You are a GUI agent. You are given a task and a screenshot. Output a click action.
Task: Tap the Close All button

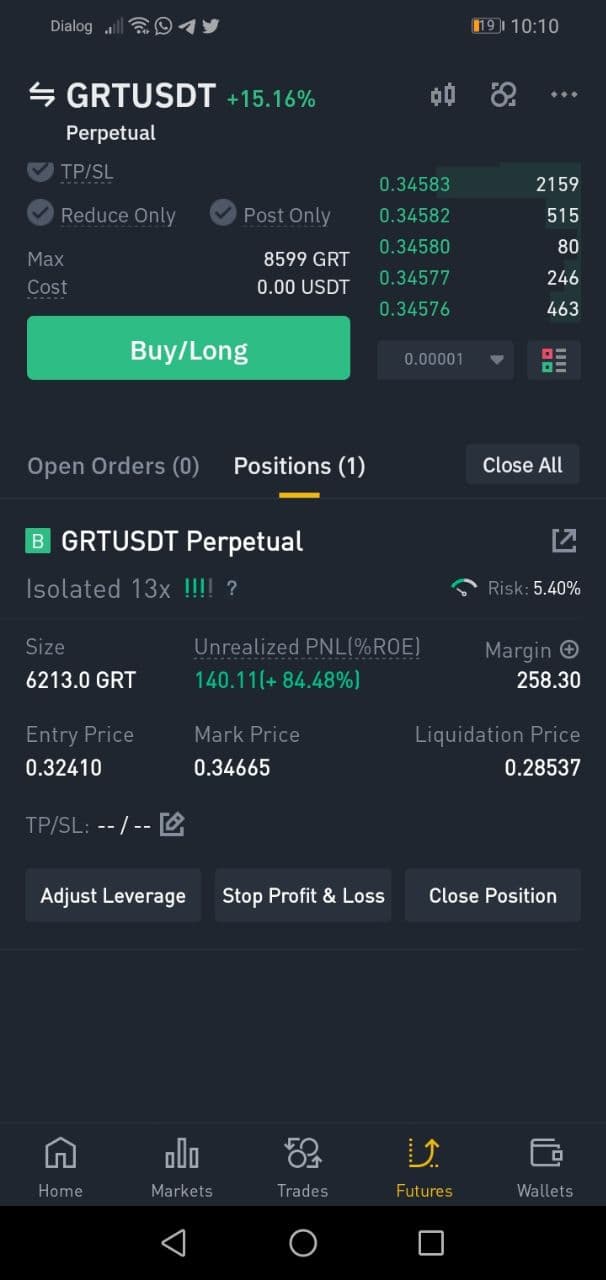pos(522,465)
